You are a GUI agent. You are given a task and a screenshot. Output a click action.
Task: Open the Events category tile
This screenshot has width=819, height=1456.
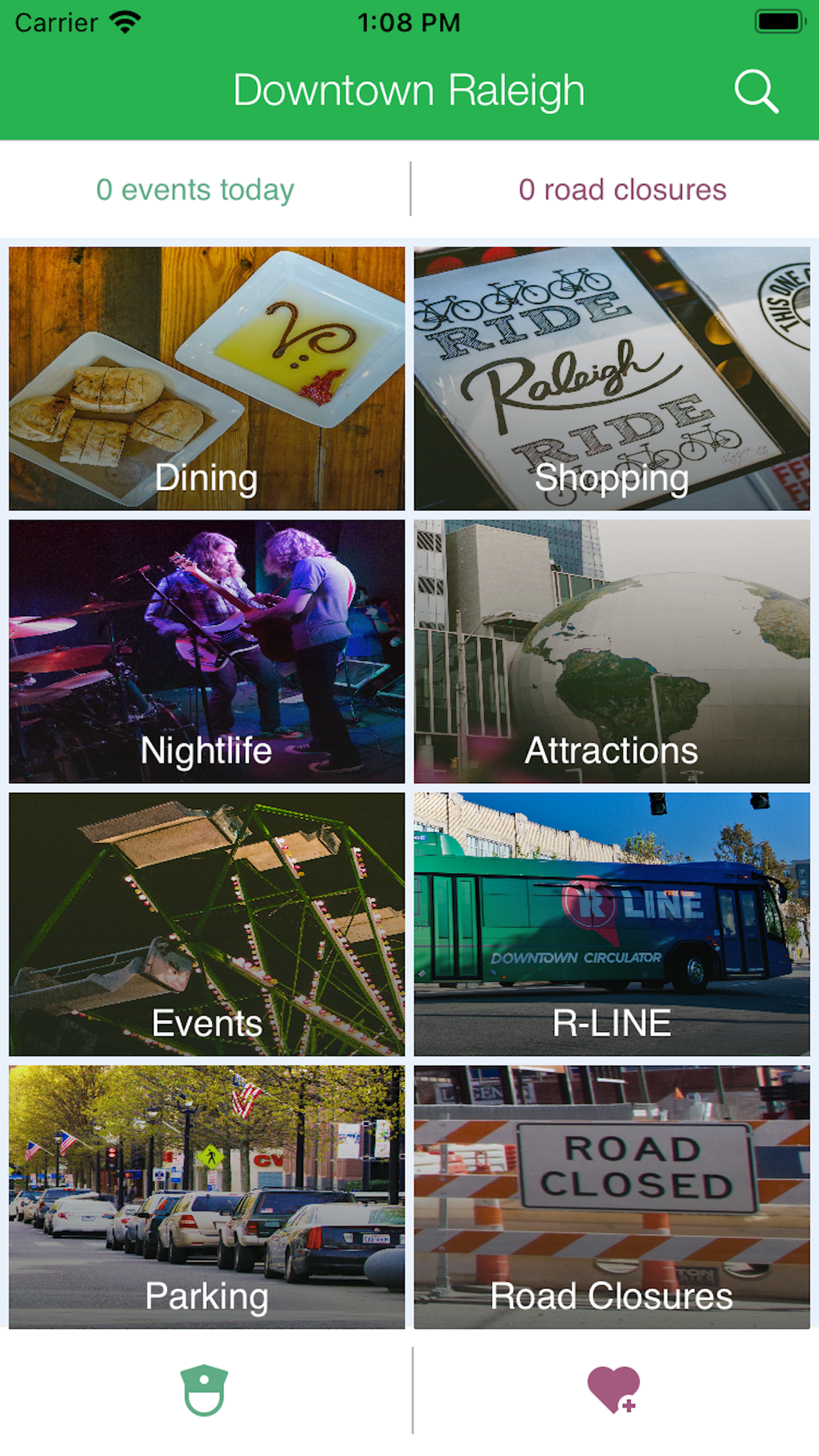coord(206,924)
